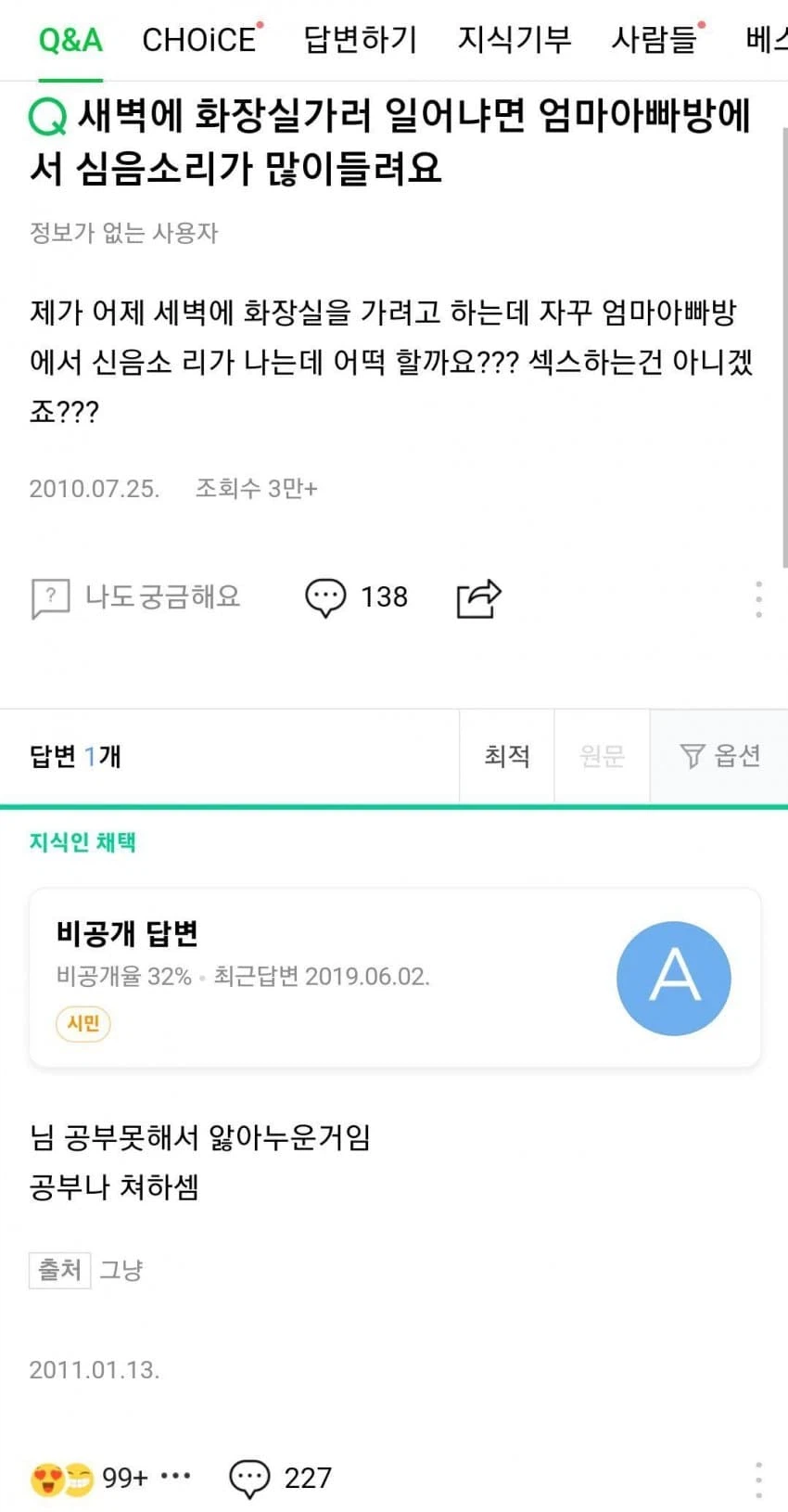The image size is (788, 1512).
Task: Share the question via the share icon
Action: tap(478, 598)
